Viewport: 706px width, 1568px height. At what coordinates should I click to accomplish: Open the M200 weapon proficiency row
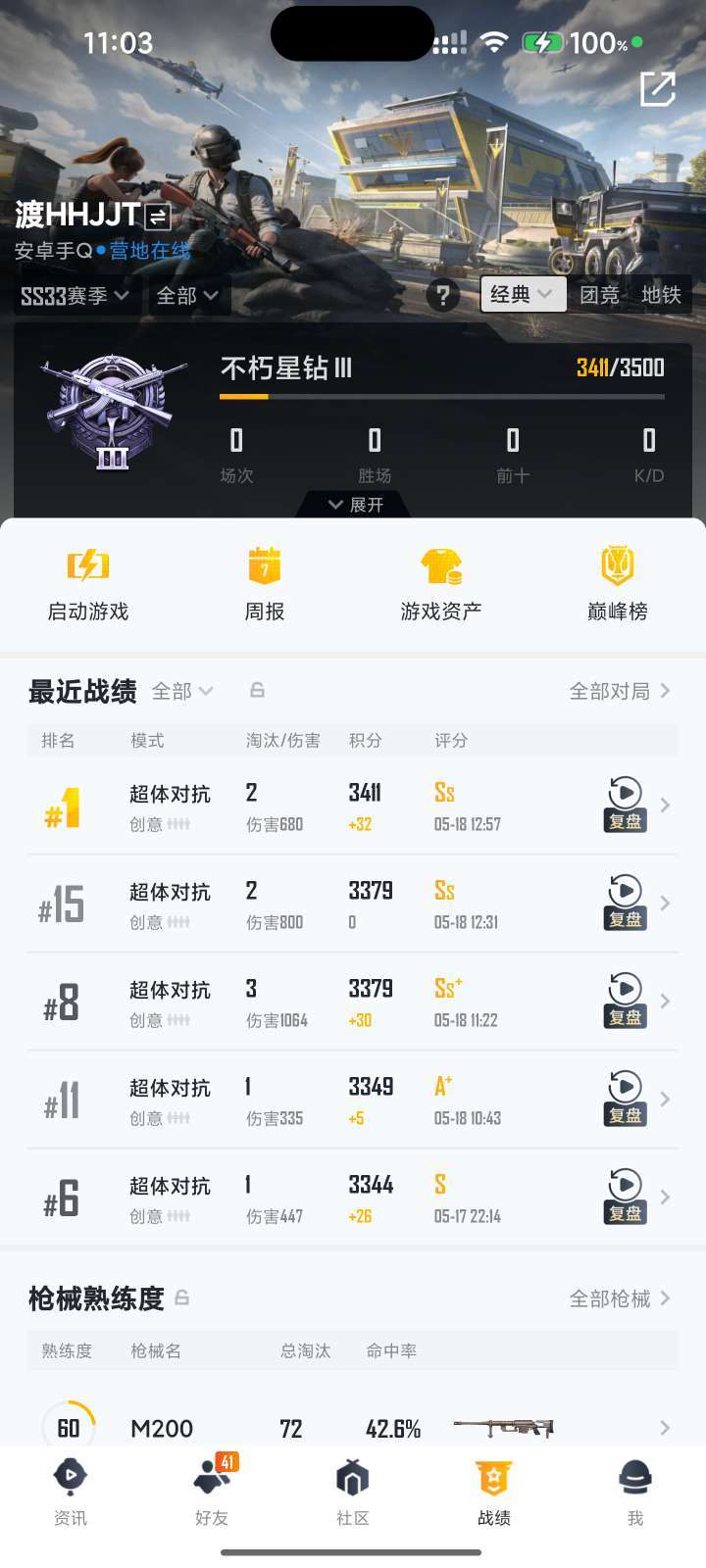(x=353, y=1428)
